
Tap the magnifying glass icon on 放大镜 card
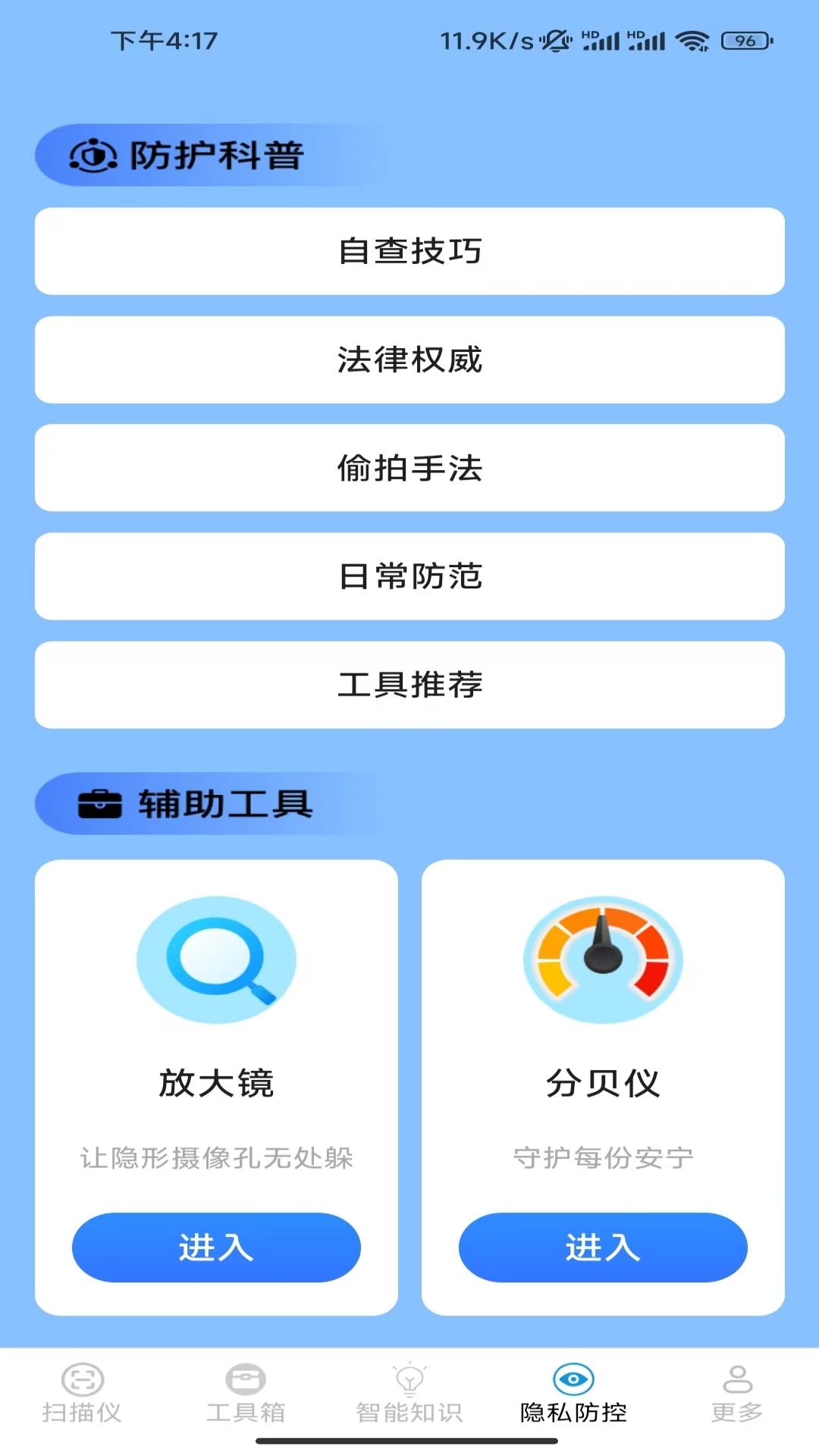[x=216, y=958]
